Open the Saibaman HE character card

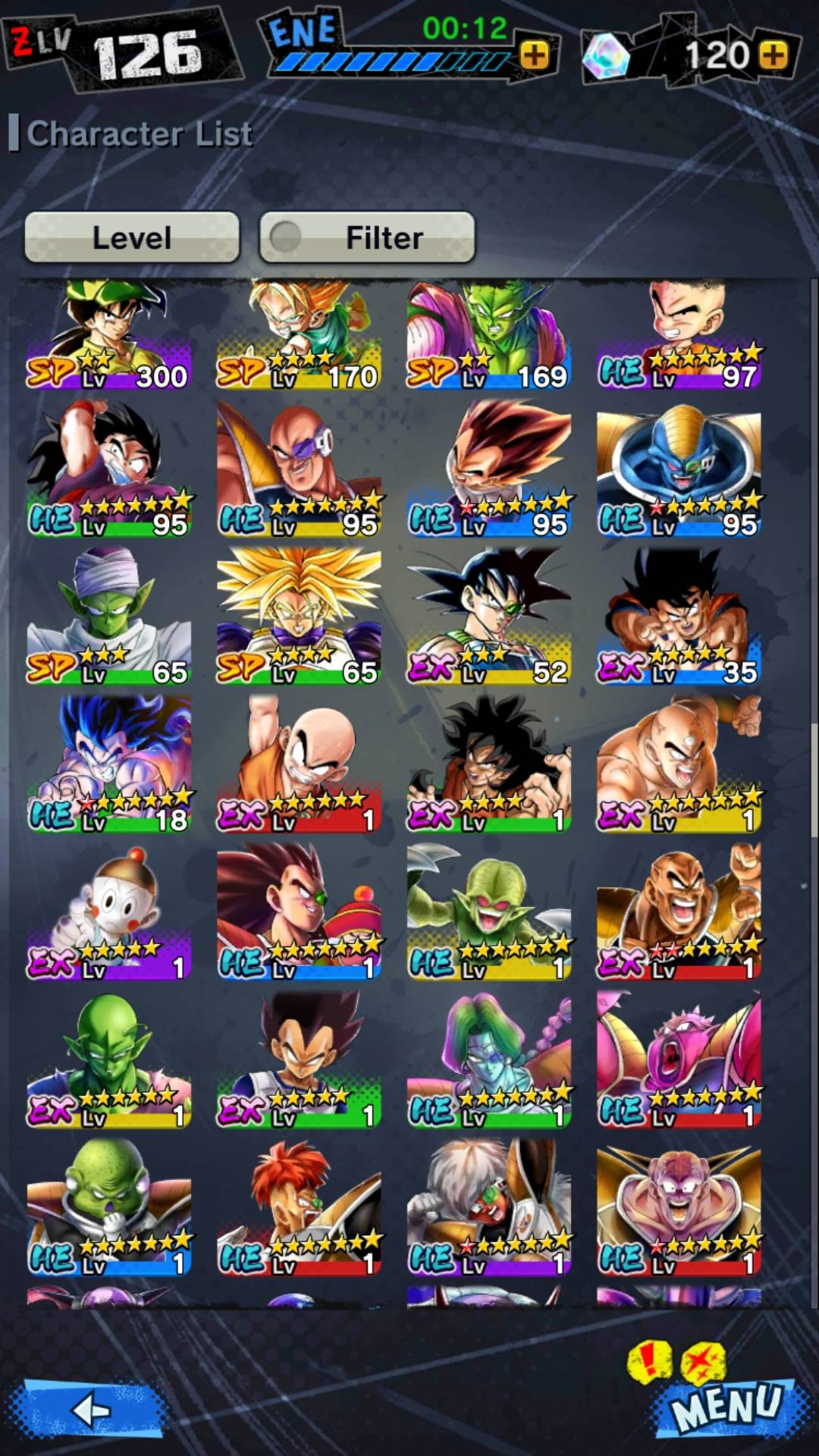pyautogui.click(x=489, y=911)
